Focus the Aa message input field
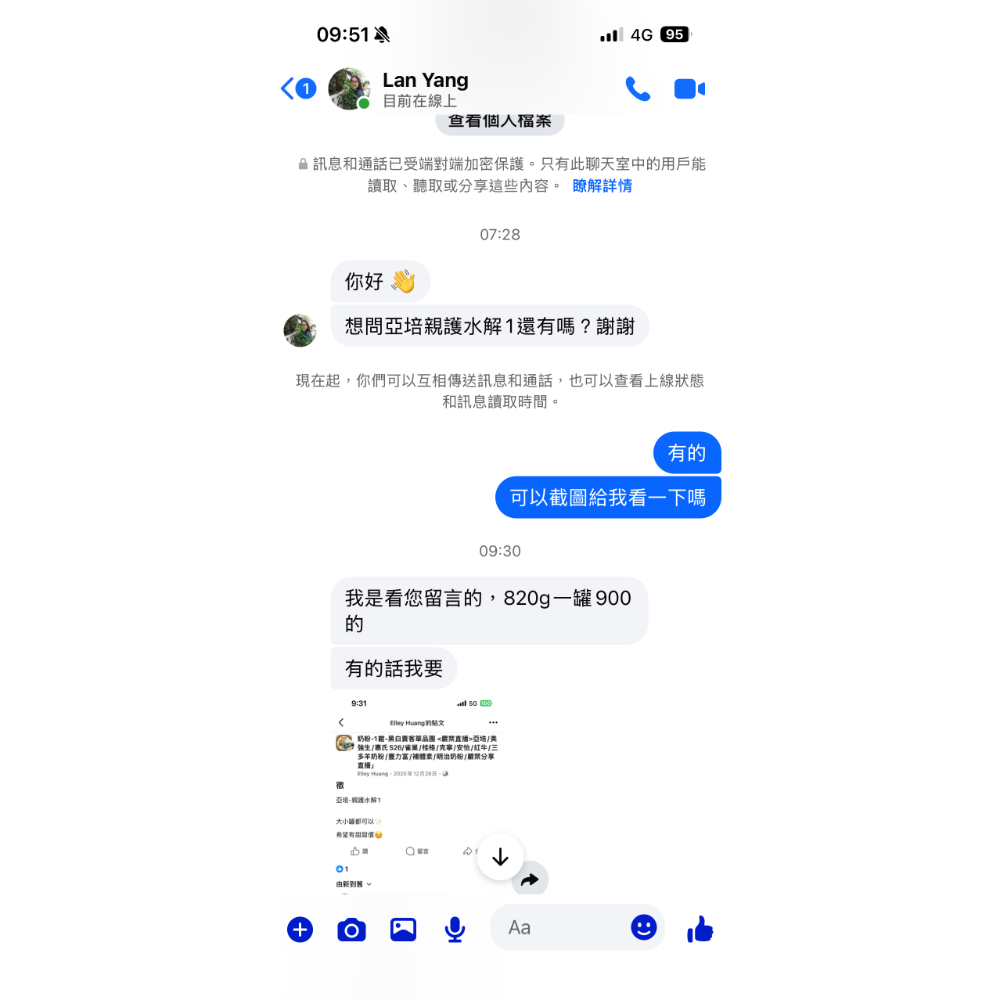Image resolution: width=1000 pixels, height=1000 pixels. pos(560,928)
